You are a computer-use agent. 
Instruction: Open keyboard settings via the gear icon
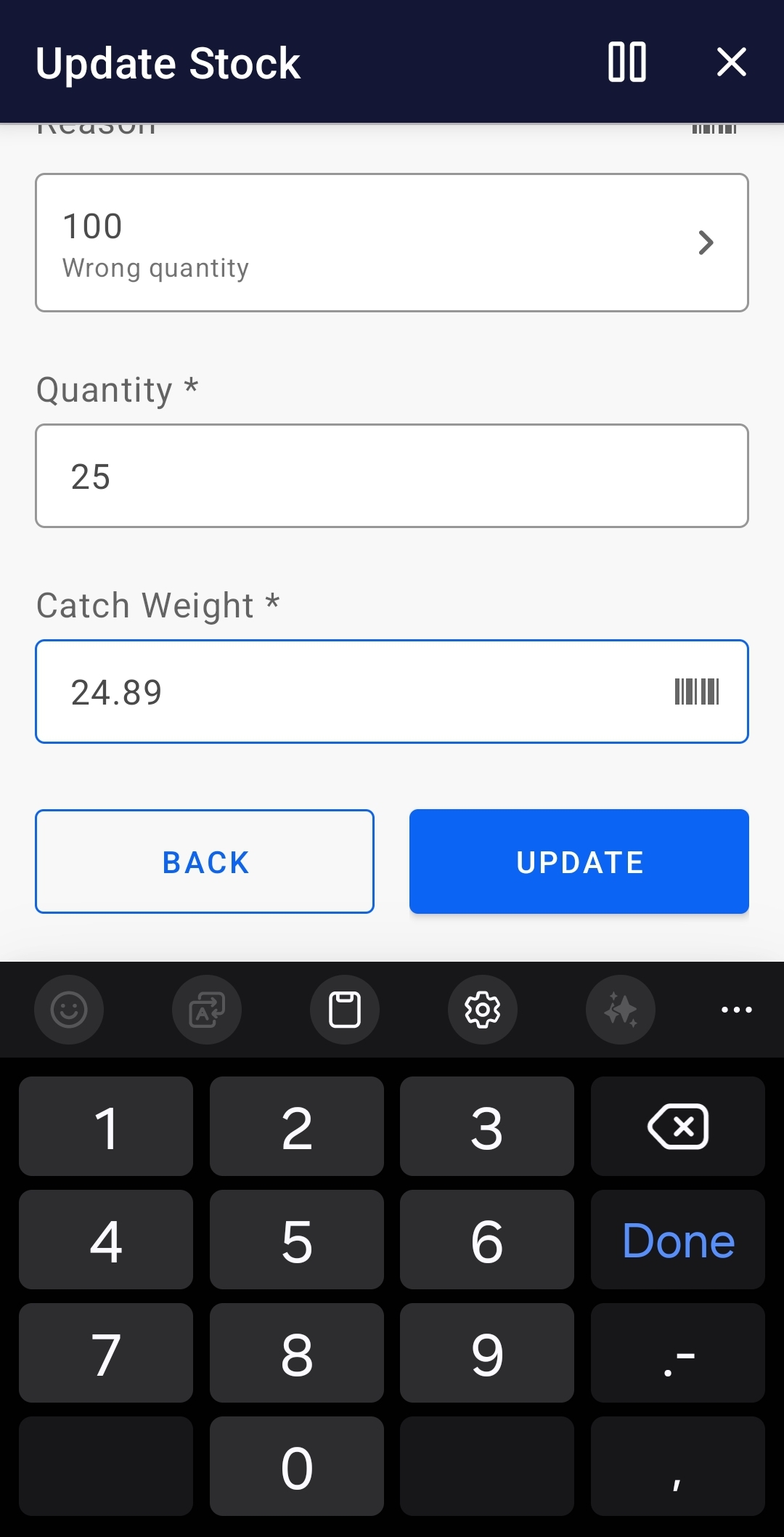click(x=482, y=1010)
